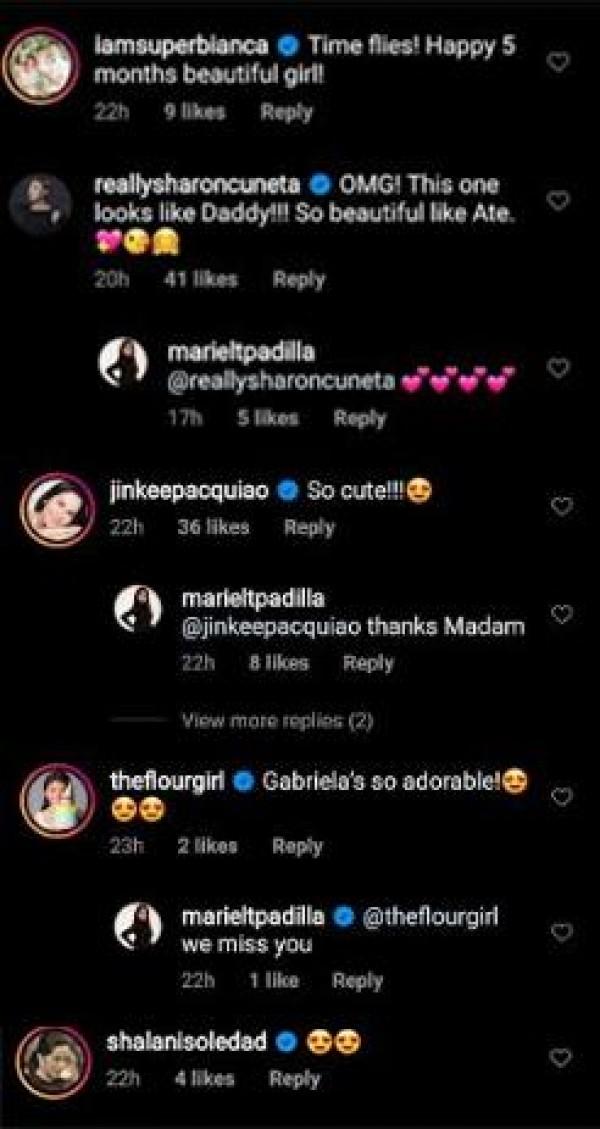Like jinkeepacquiao's So cute comment

coord(562,506)
